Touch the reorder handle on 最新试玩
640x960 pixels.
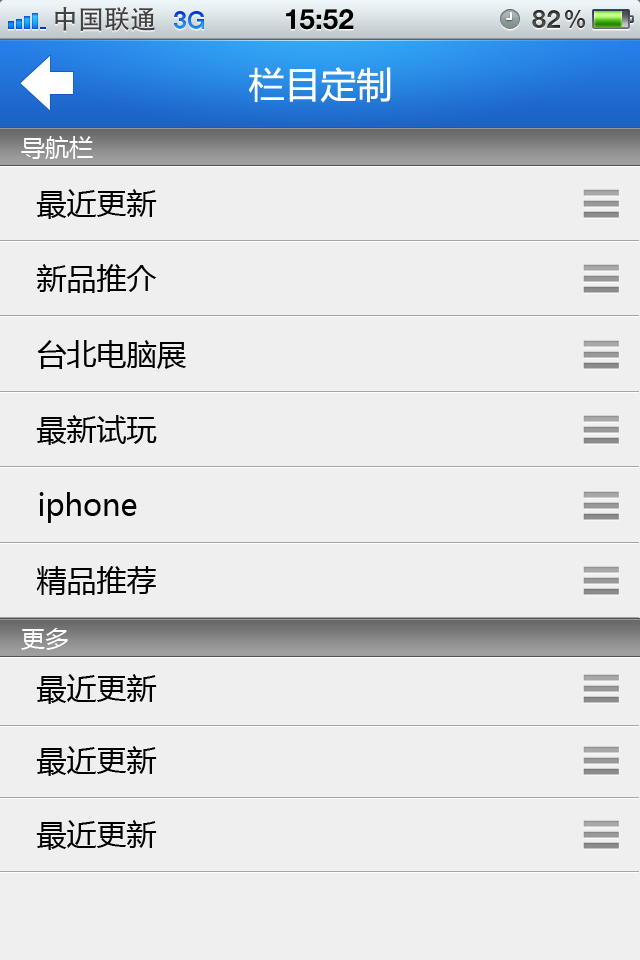coord(601,430)
